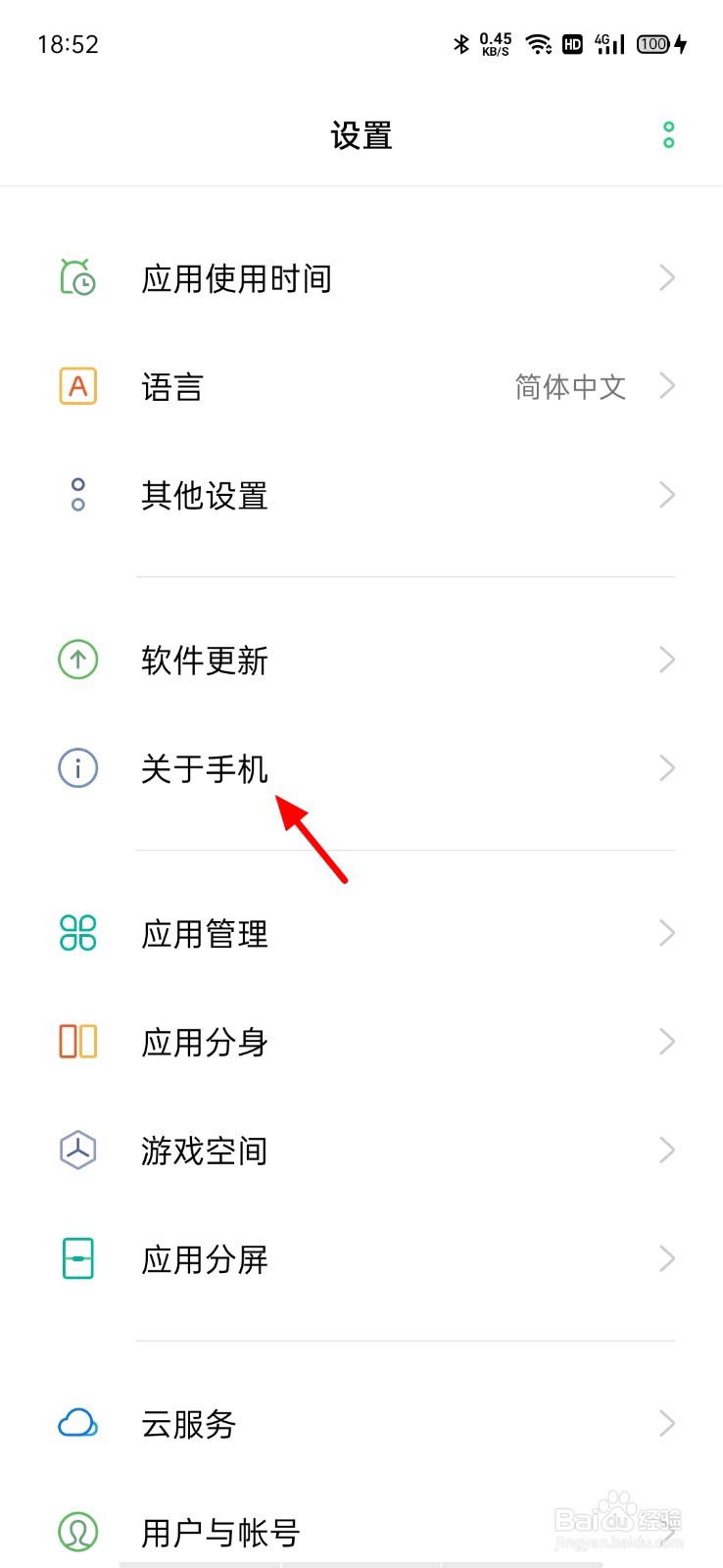The image size is (723, 1568).
Task: Click the 应用分身 split panels icon
Action: click(77, 1042)
